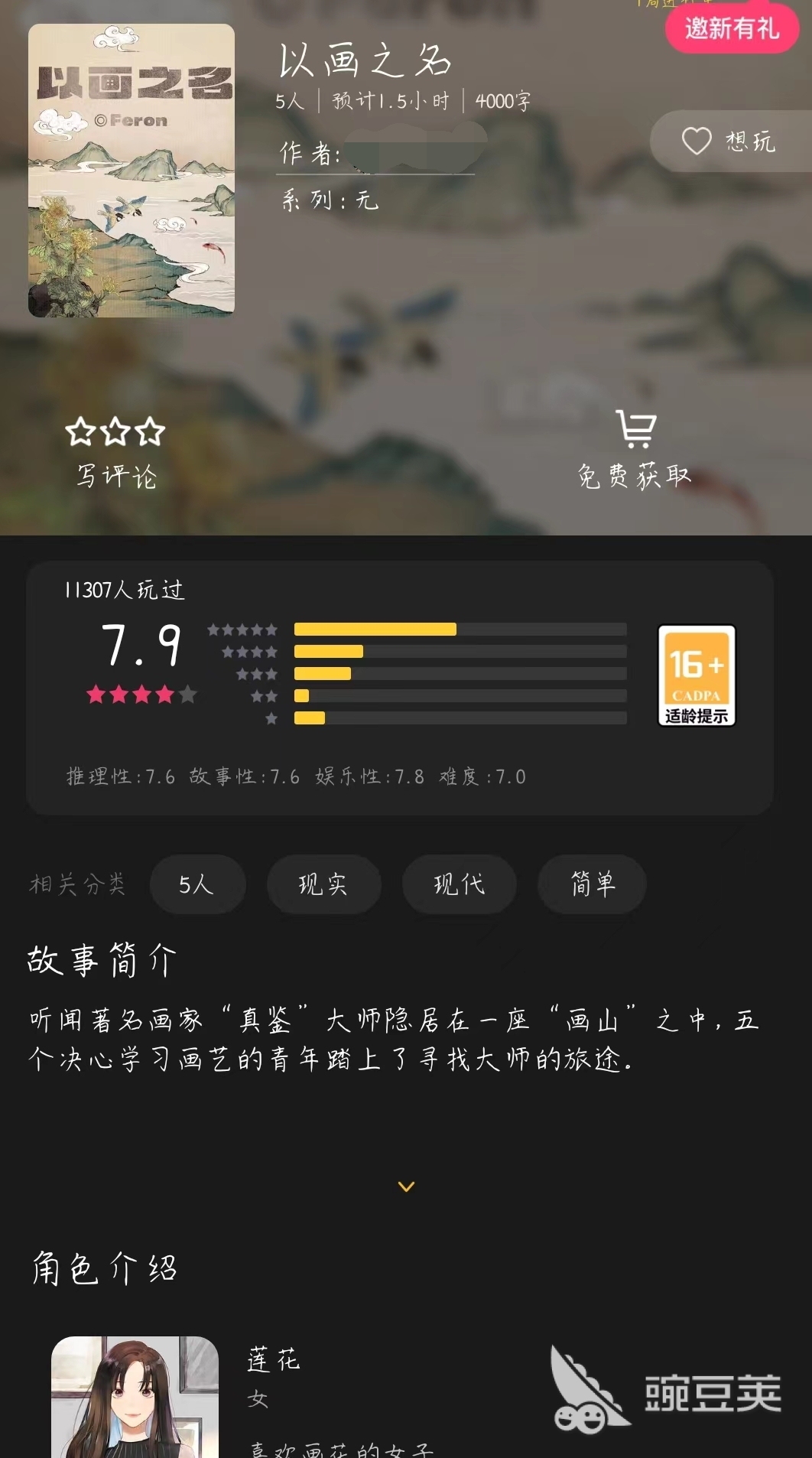
Task: View the 以画之名 cover image
Action: [132, 170]
